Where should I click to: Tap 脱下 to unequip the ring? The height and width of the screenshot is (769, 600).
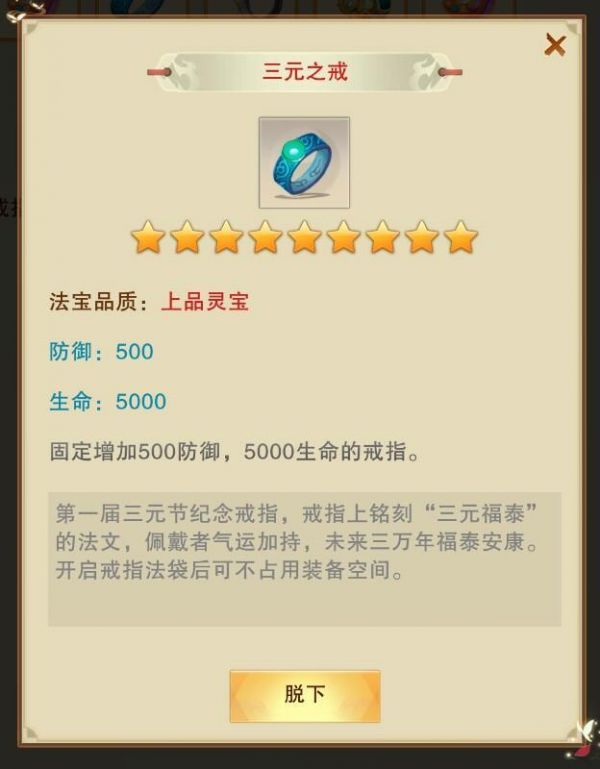click(304, 696)
